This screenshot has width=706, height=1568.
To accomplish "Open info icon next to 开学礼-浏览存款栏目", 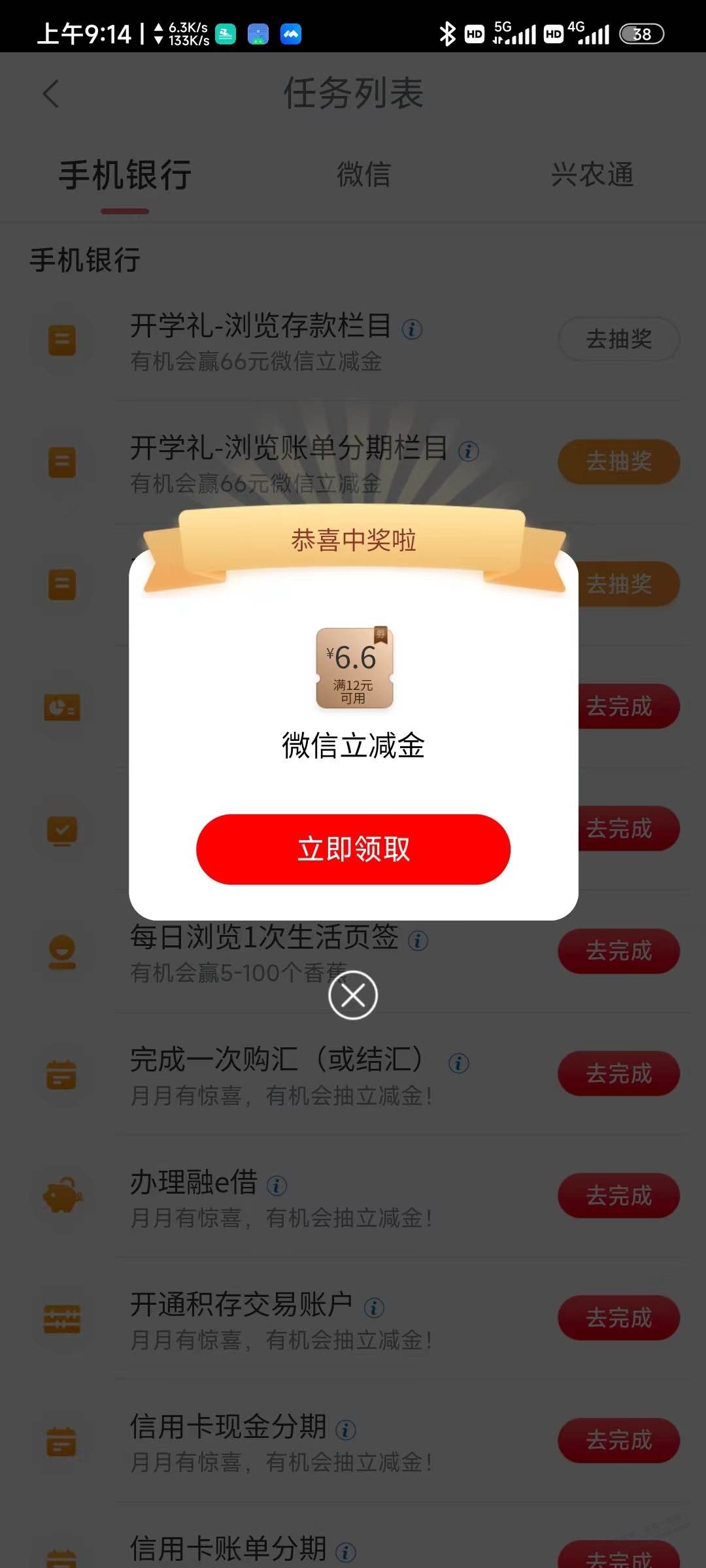I will pos(412,329).
